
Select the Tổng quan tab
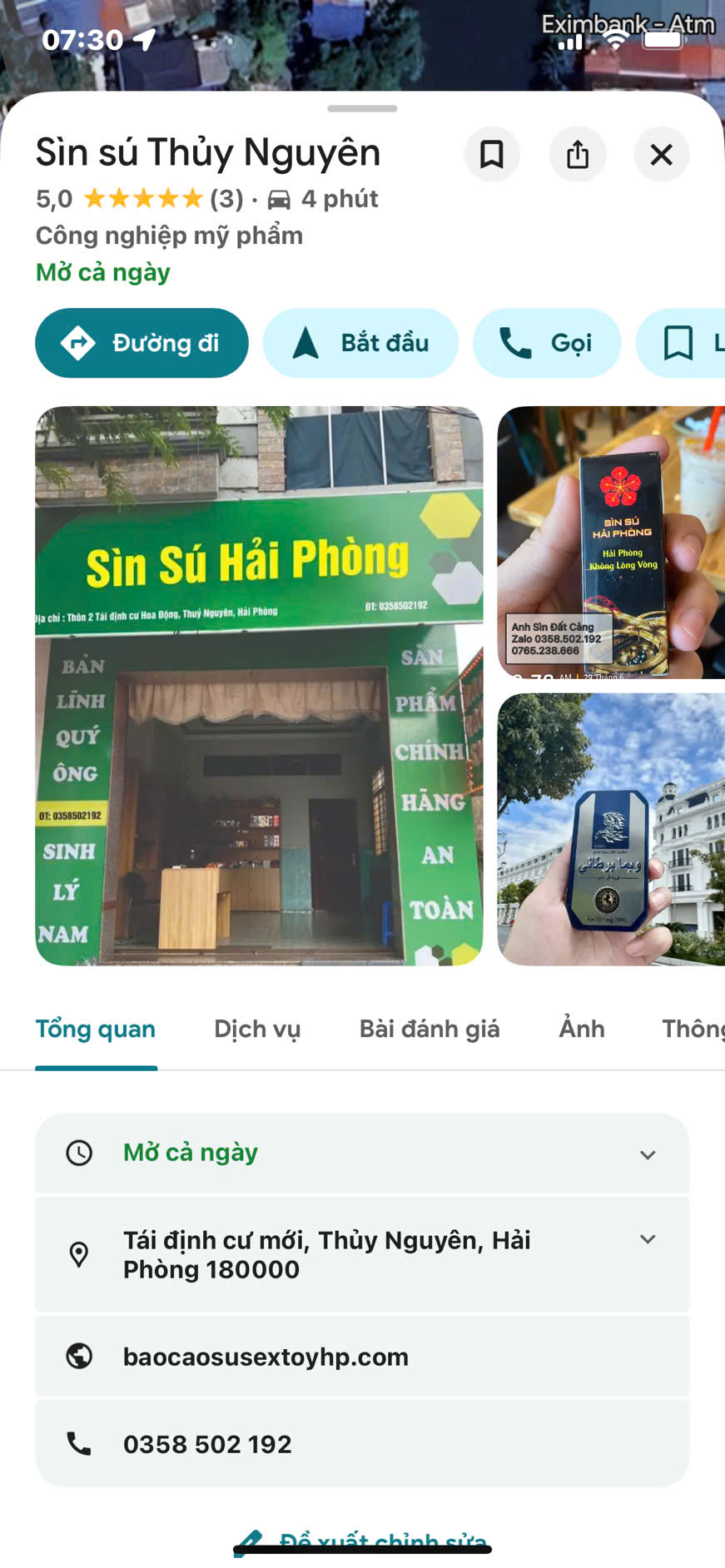click(96, 1030)
